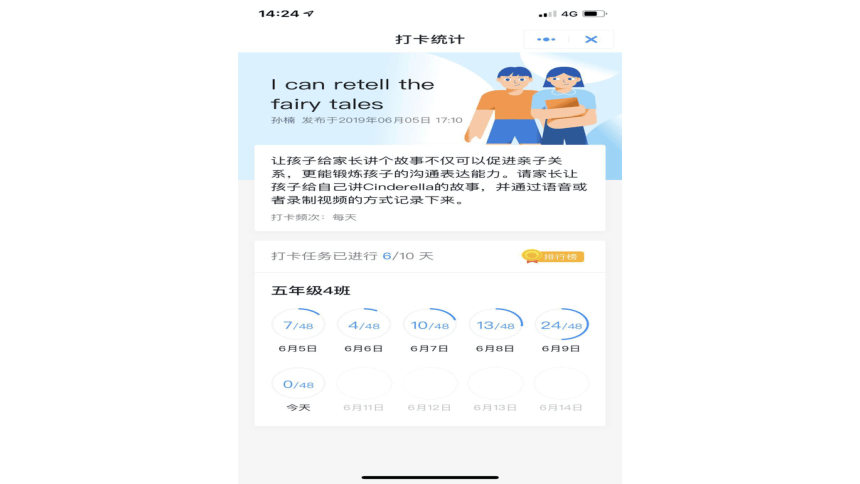View check-in stats for 6月6日

[x=364, y=325]
